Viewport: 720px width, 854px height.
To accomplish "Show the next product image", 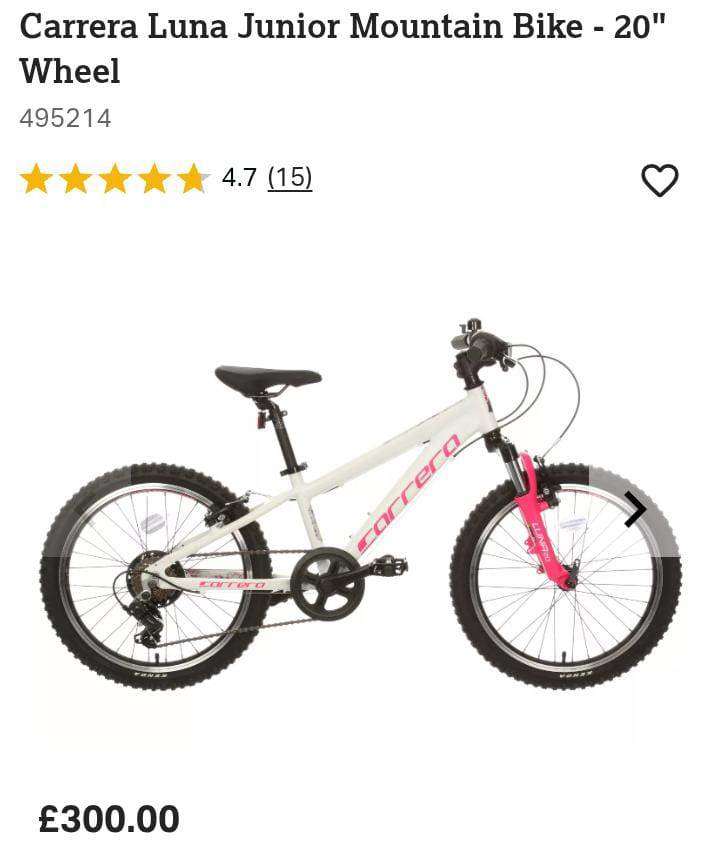I will pos(636,509).
